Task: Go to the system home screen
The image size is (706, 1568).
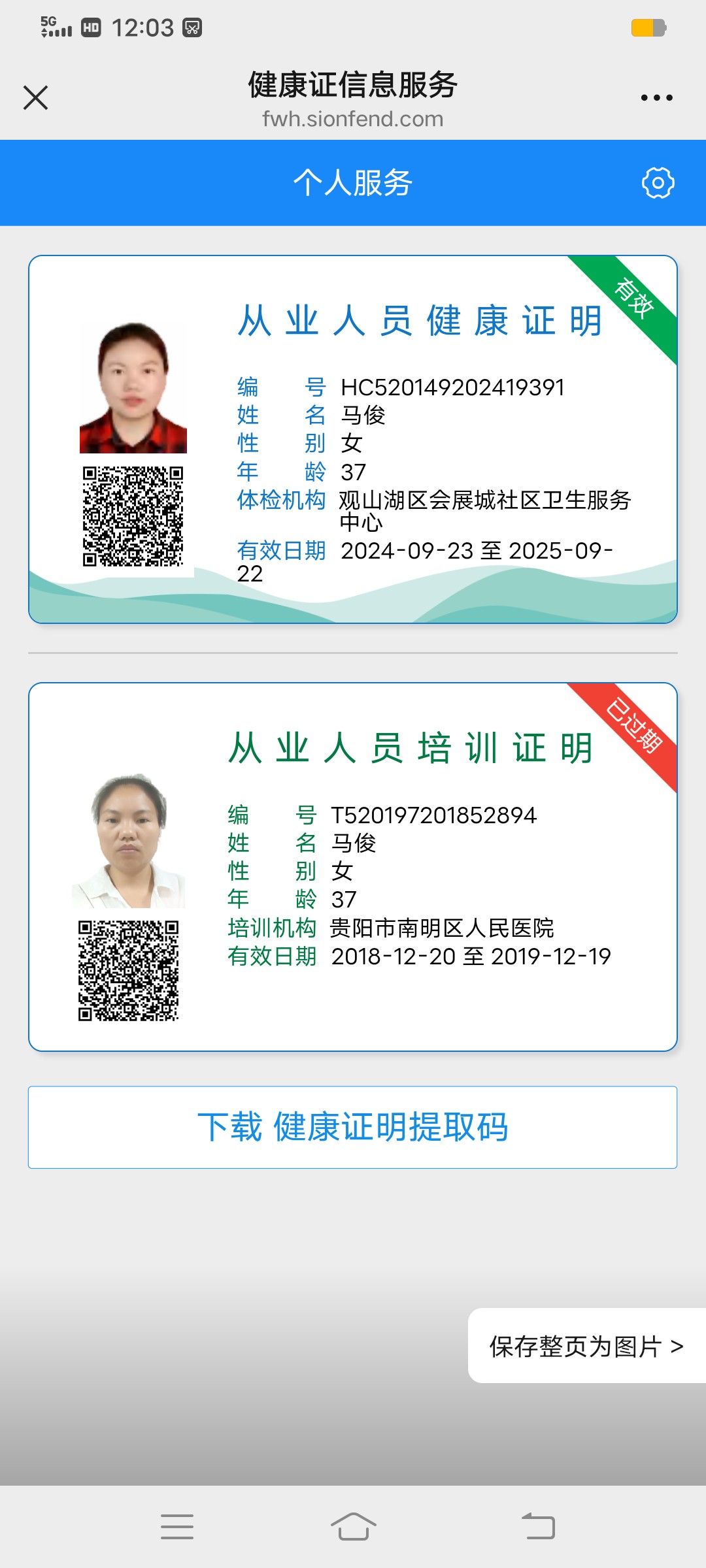Action: click(353, 1527)
